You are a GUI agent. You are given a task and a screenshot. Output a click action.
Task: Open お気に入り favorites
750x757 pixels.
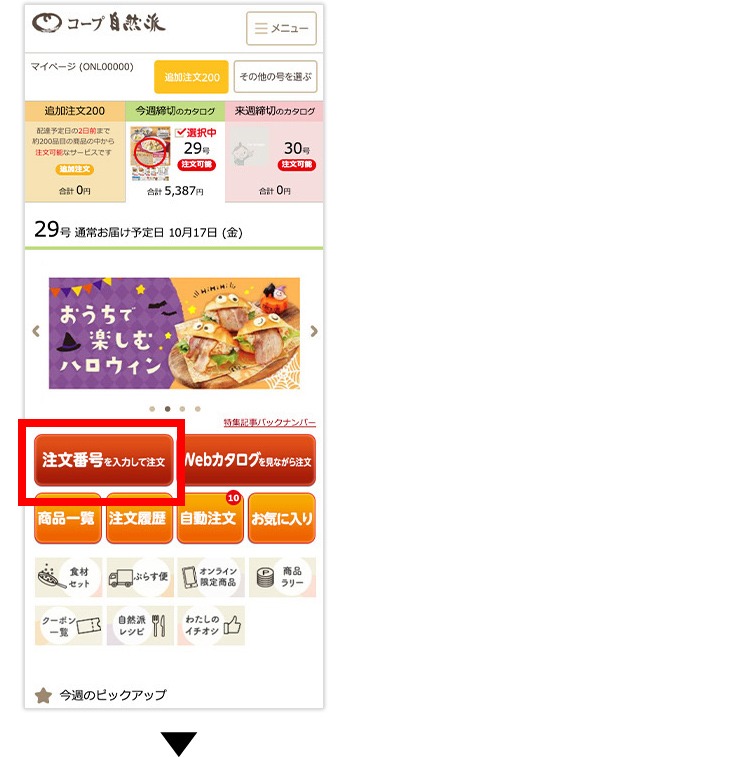[x=281, y=518]
